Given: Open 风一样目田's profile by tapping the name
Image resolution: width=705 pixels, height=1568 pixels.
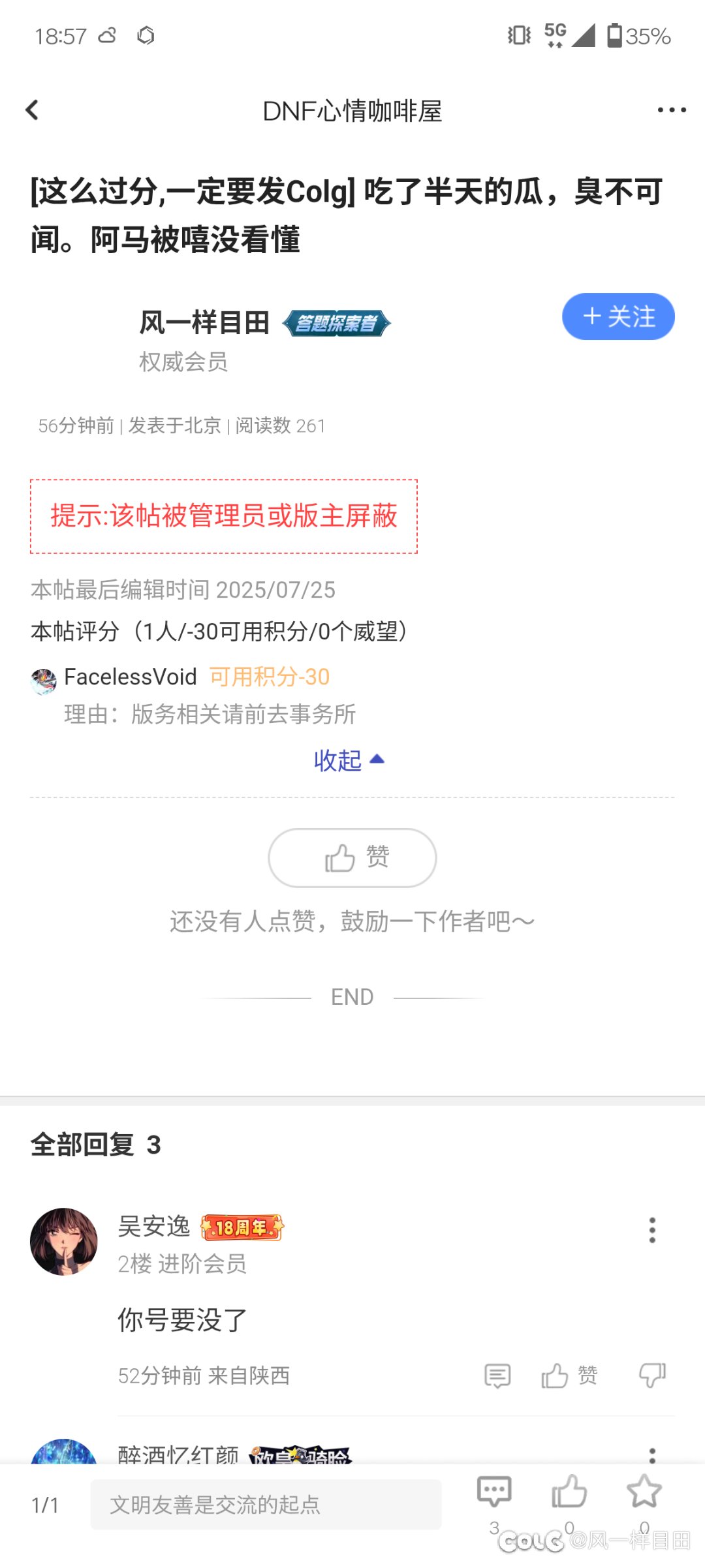Looking at the screenshot, I should 204,322.
